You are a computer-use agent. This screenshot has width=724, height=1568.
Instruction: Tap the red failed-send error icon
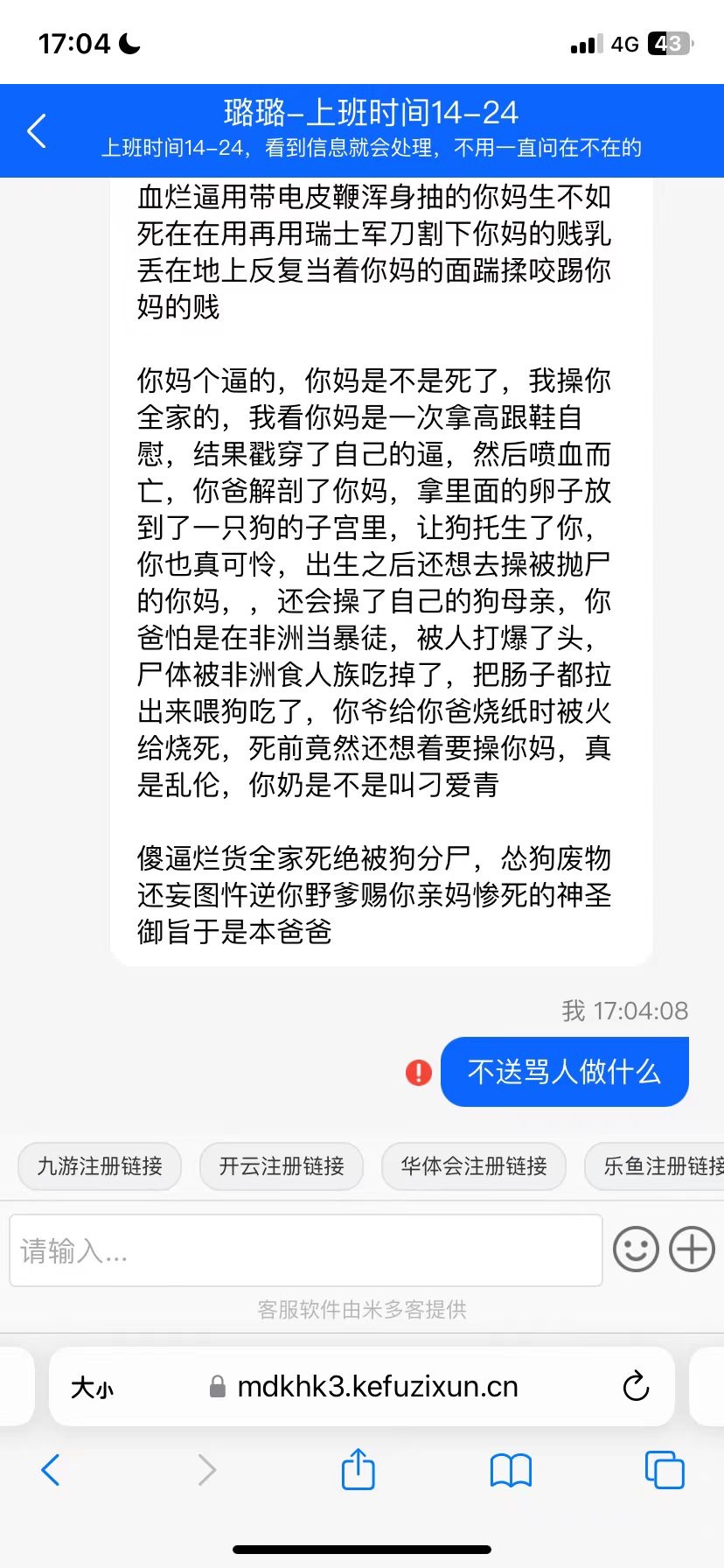[x=419, y=1072]
